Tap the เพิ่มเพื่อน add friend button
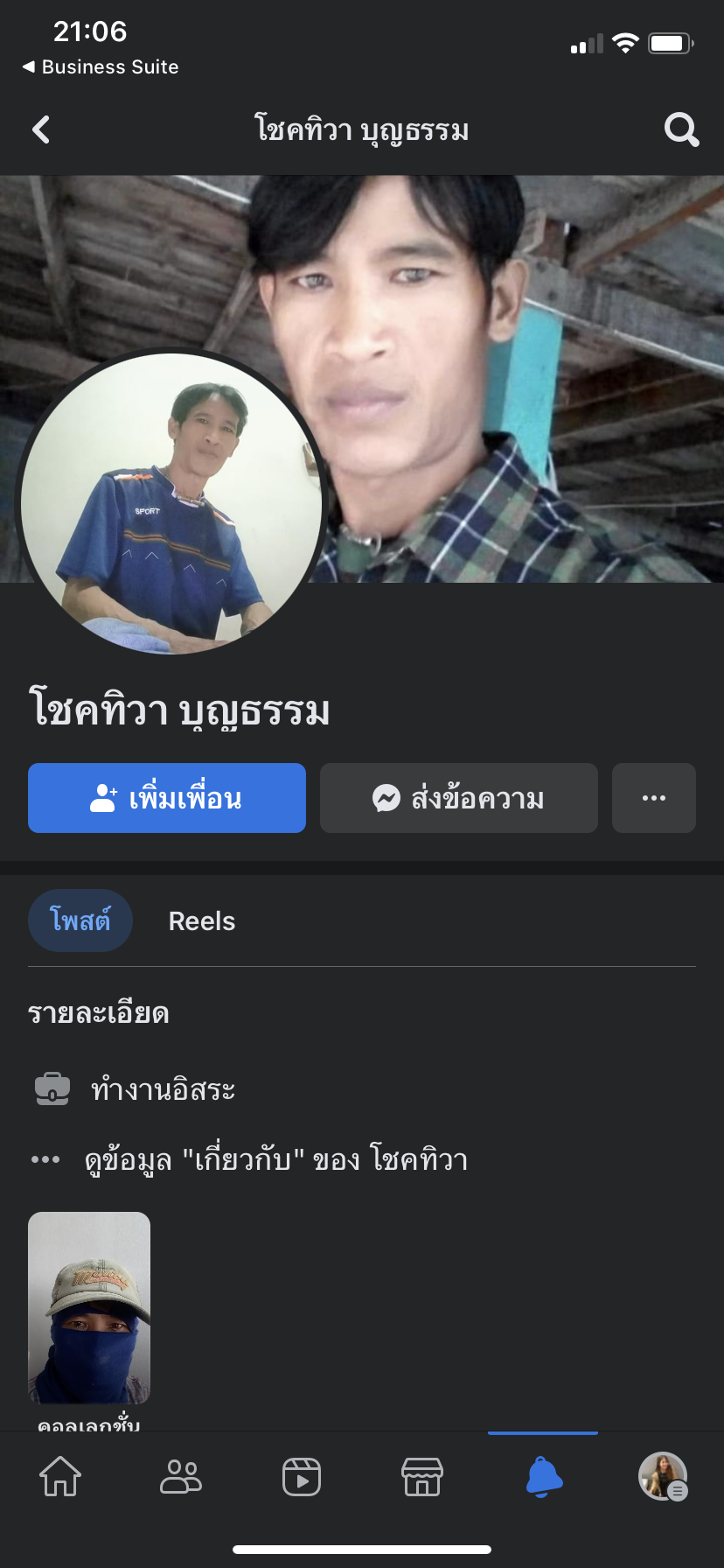The image size is (724, 1568). (167, 798)
